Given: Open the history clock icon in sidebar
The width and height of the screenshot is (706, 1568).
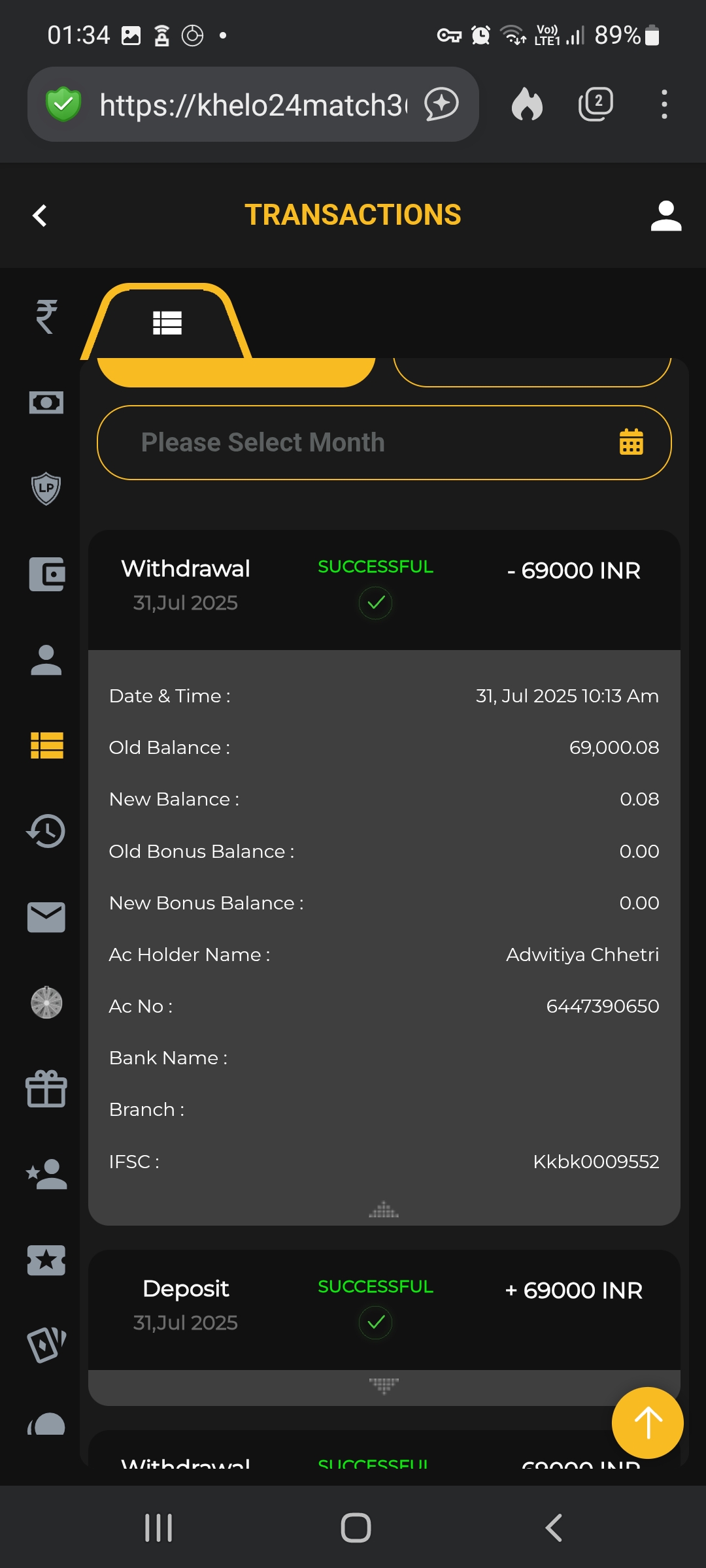Looking at the screenshot, I should 46,831.
